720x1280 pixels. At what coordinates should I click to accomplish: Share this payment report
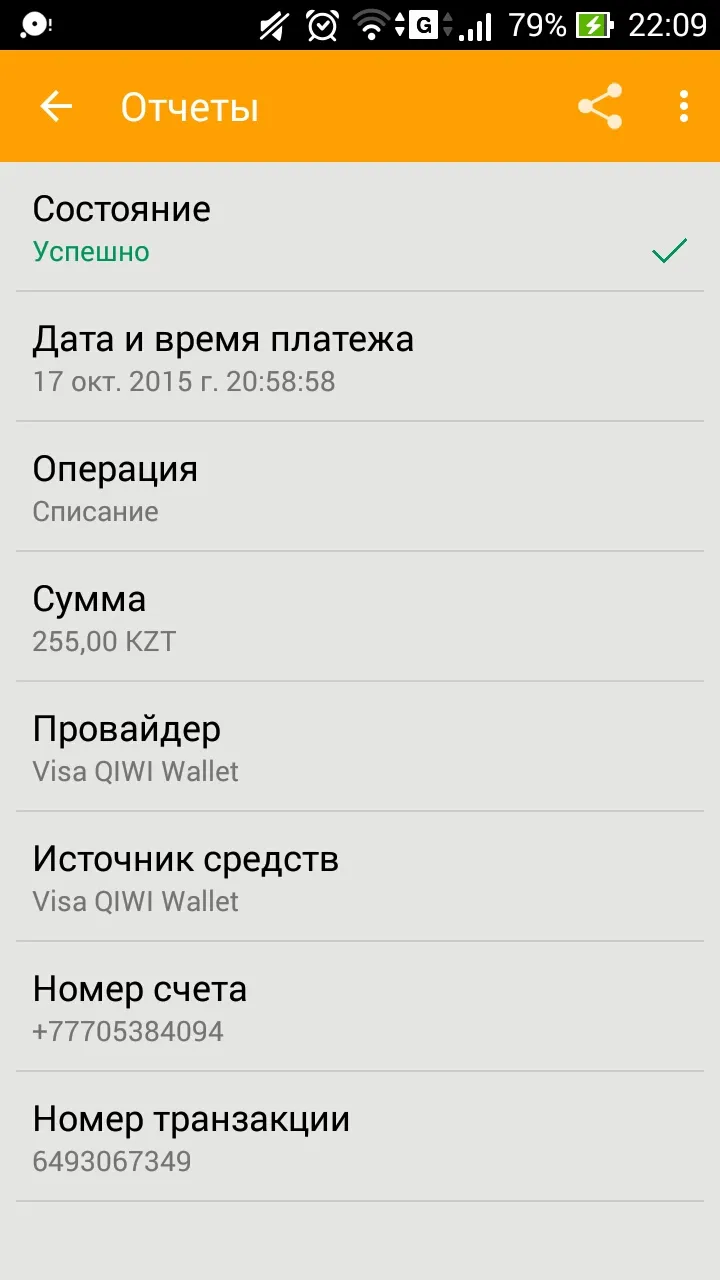600,106
